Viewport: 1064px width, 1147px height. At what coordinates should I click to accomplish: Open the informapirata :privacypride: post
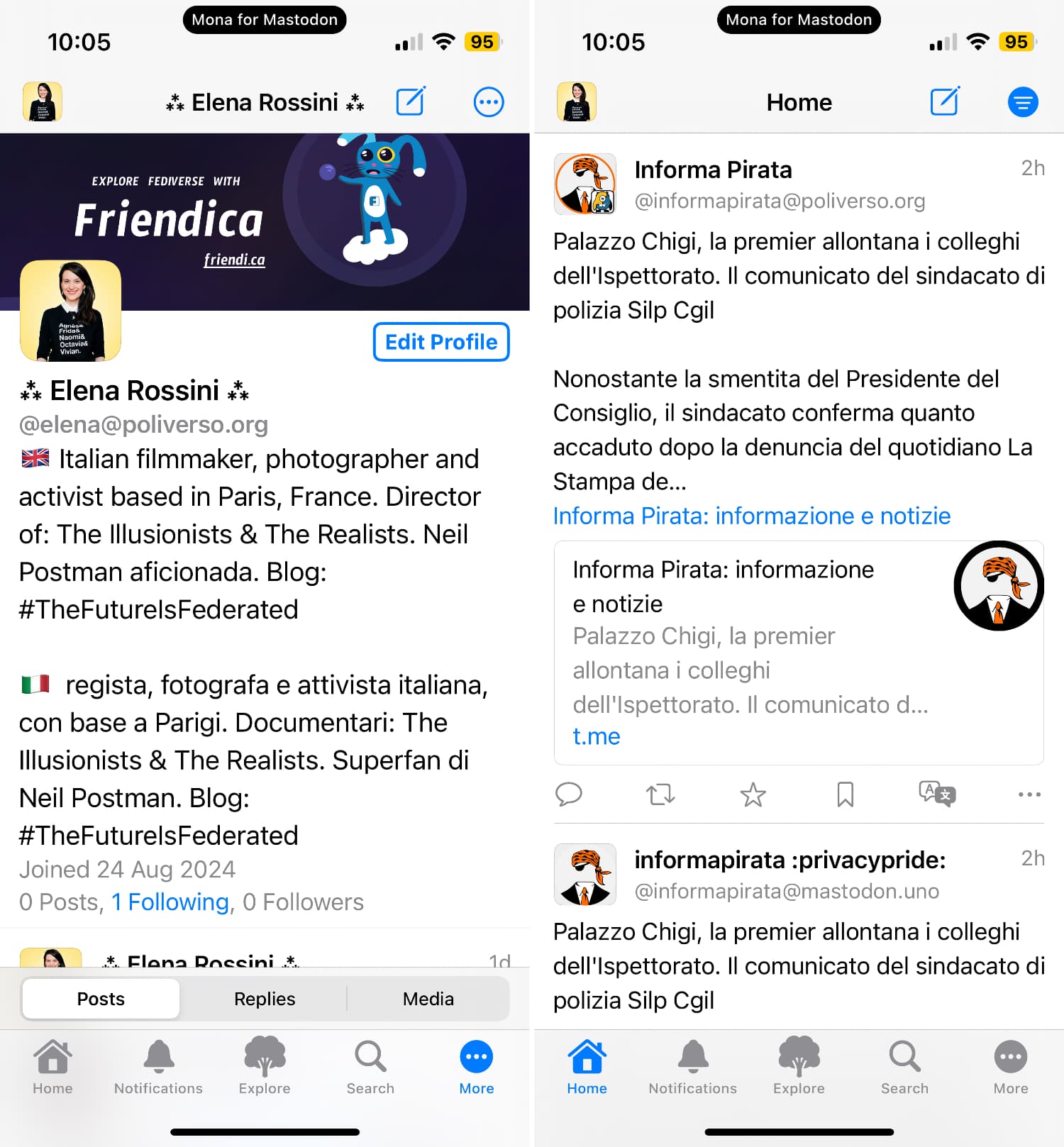coord(798,965)
